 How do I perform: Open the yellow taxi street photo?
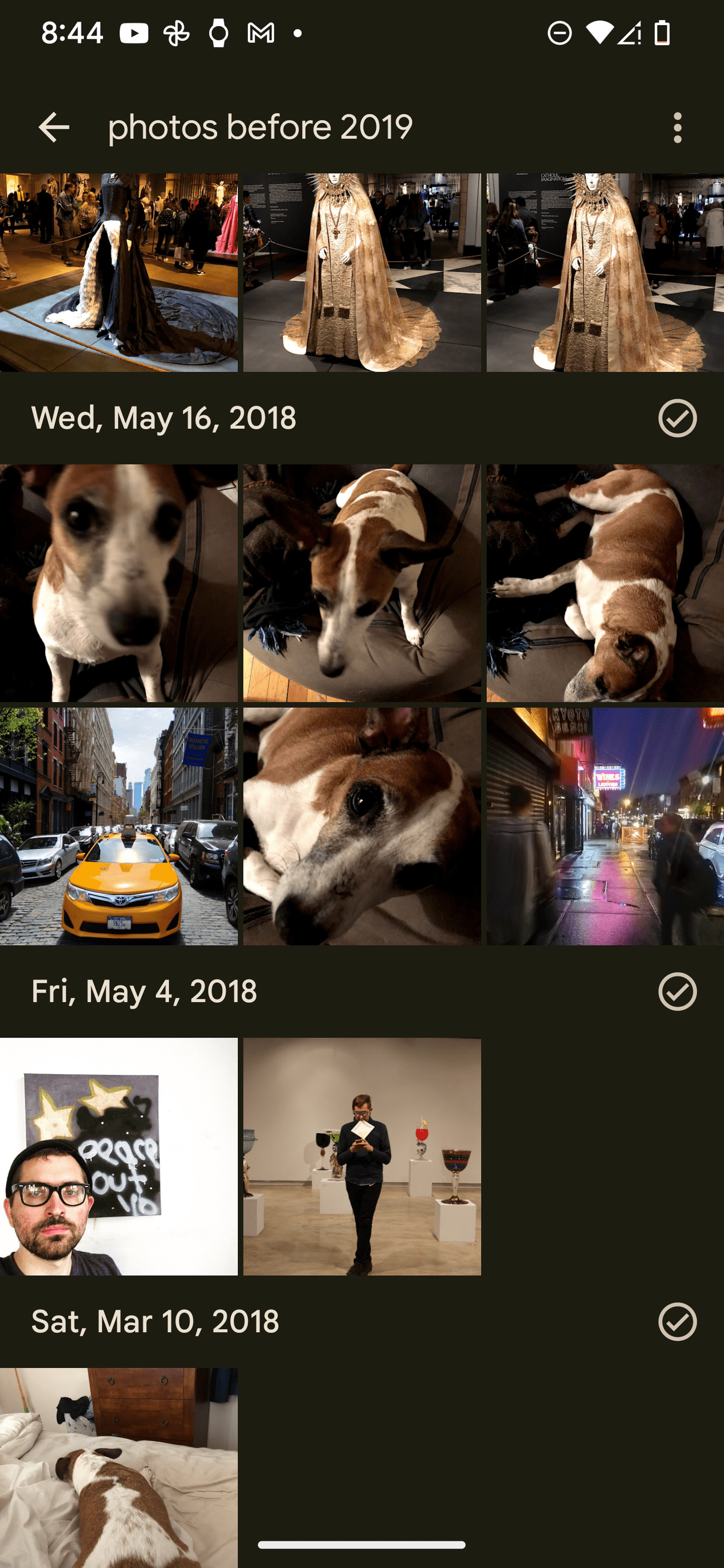tap(119, 826)
